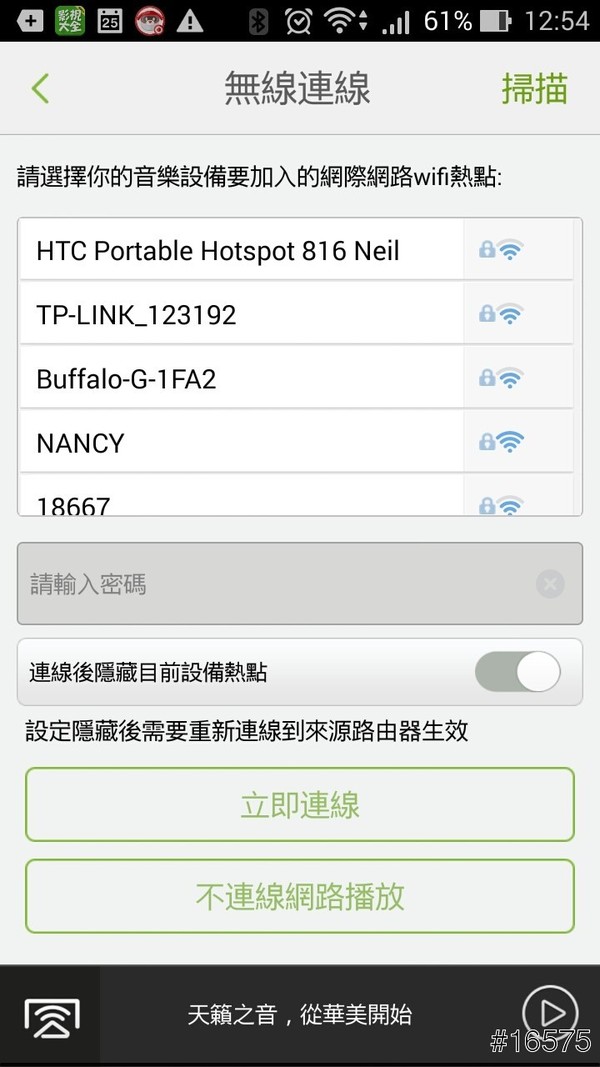Select HTC Portable Hotspot 816 Neil network
Screen dimensions: 600x1067
coord(240,250)
